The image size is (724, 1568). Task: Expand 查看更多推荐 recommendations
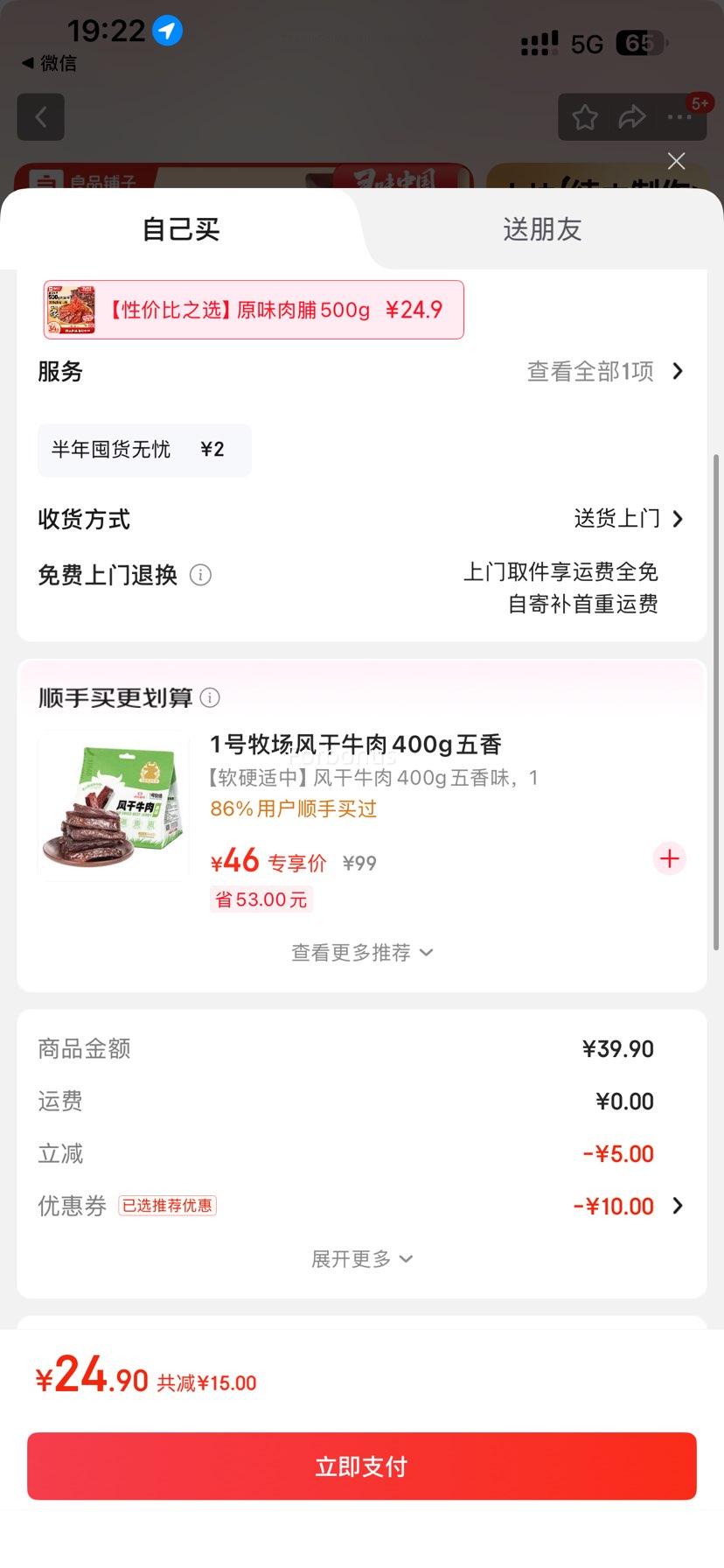[361, 952]
